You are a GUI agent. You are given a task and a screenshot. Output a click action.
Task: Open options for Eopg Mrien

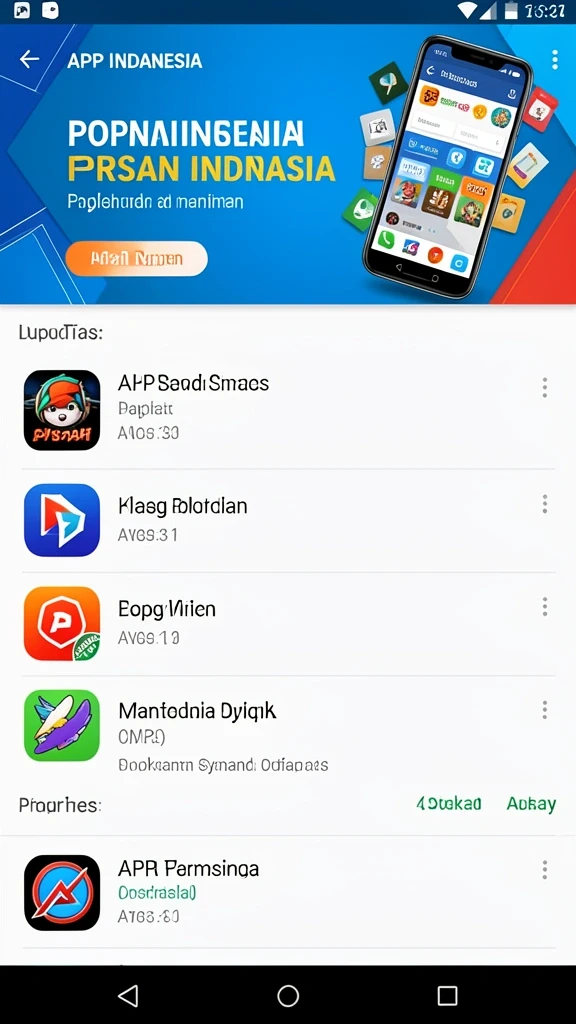pyautogui.click(x=544, y=607)
